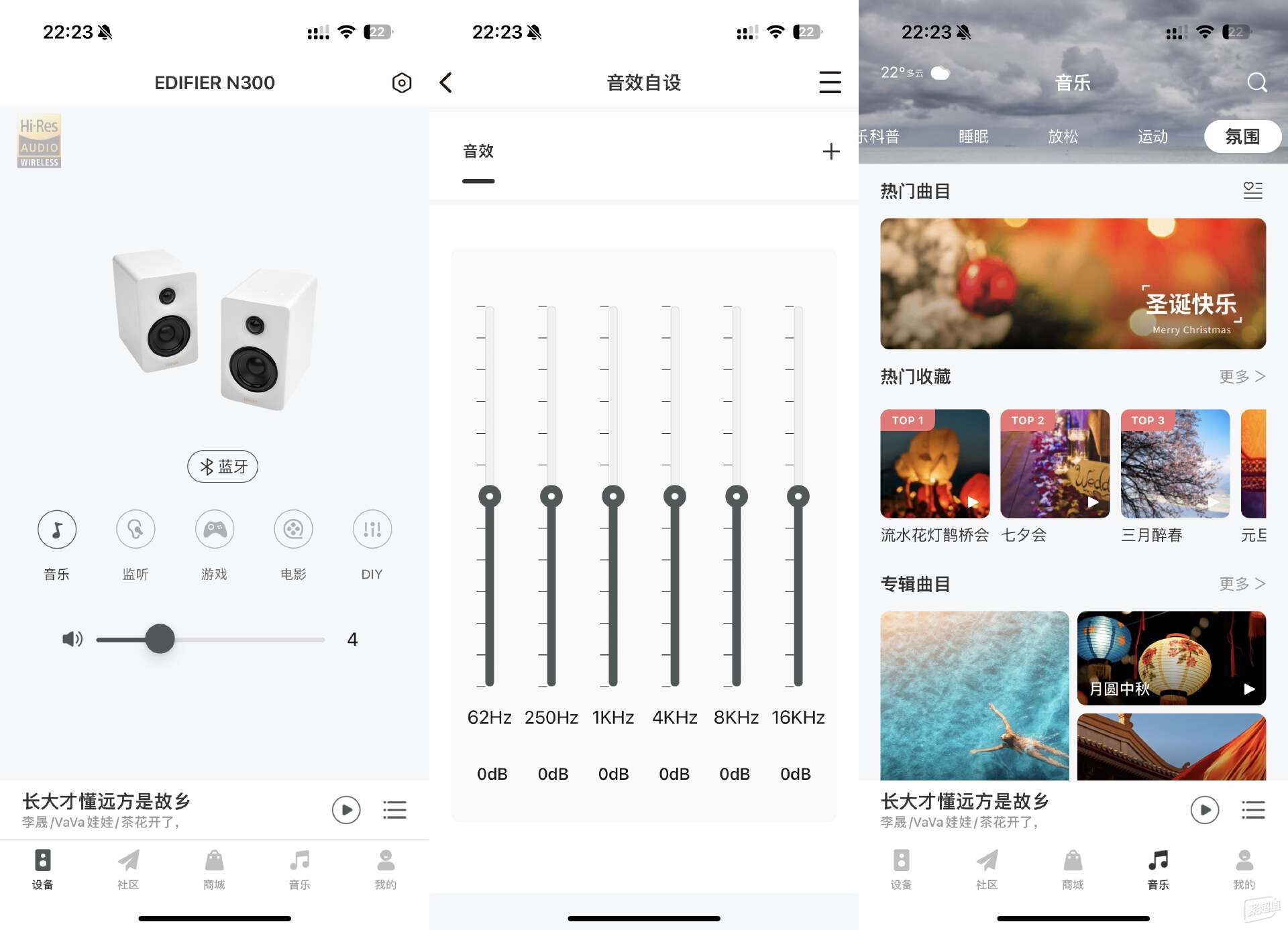The width and height of the screenshot is (1288, 930).
Task: Open search on the 音乐 page
Action: point(1256,83)
